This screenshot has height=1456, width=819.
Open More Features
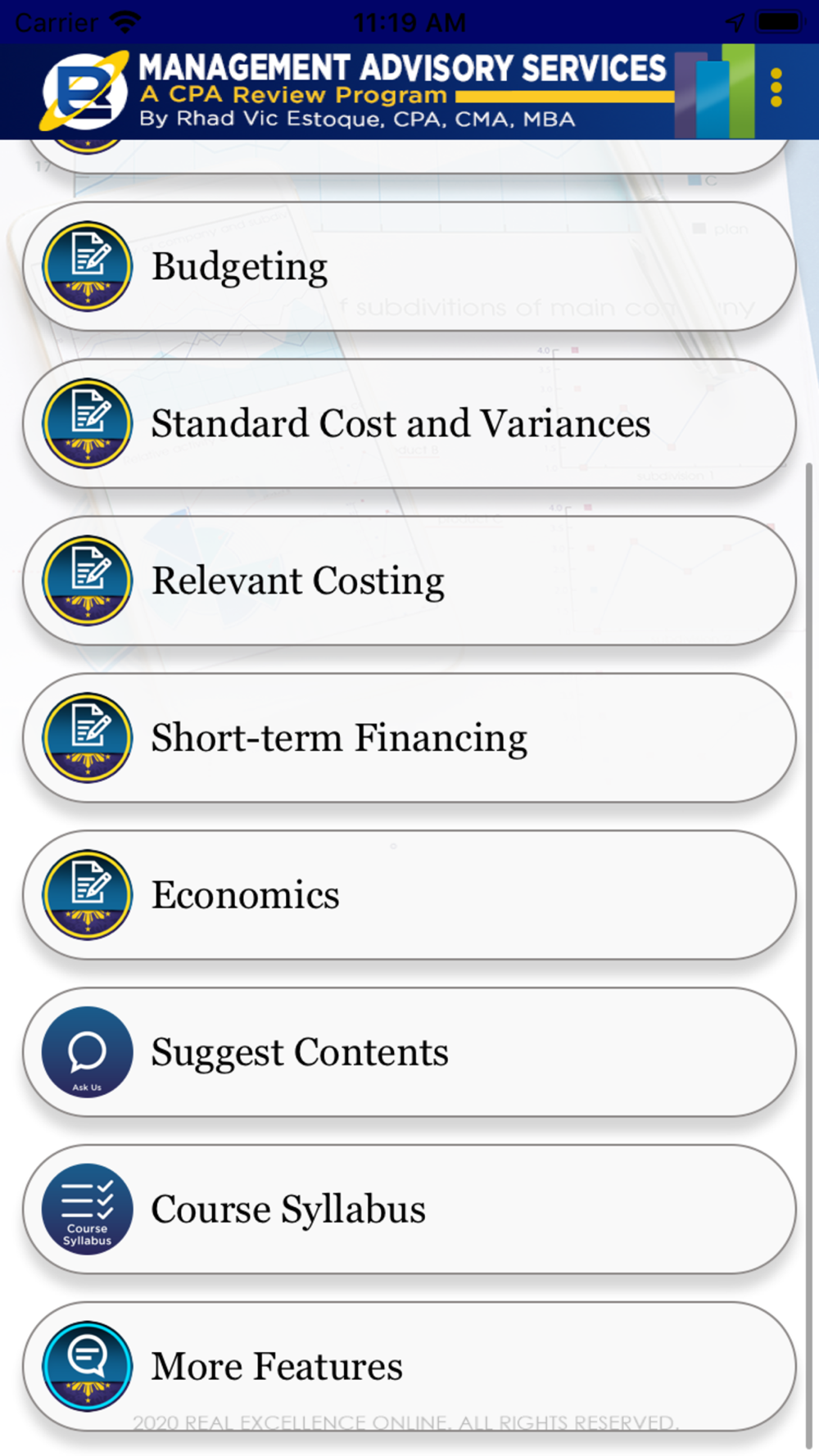click(x=409, y=1366)
